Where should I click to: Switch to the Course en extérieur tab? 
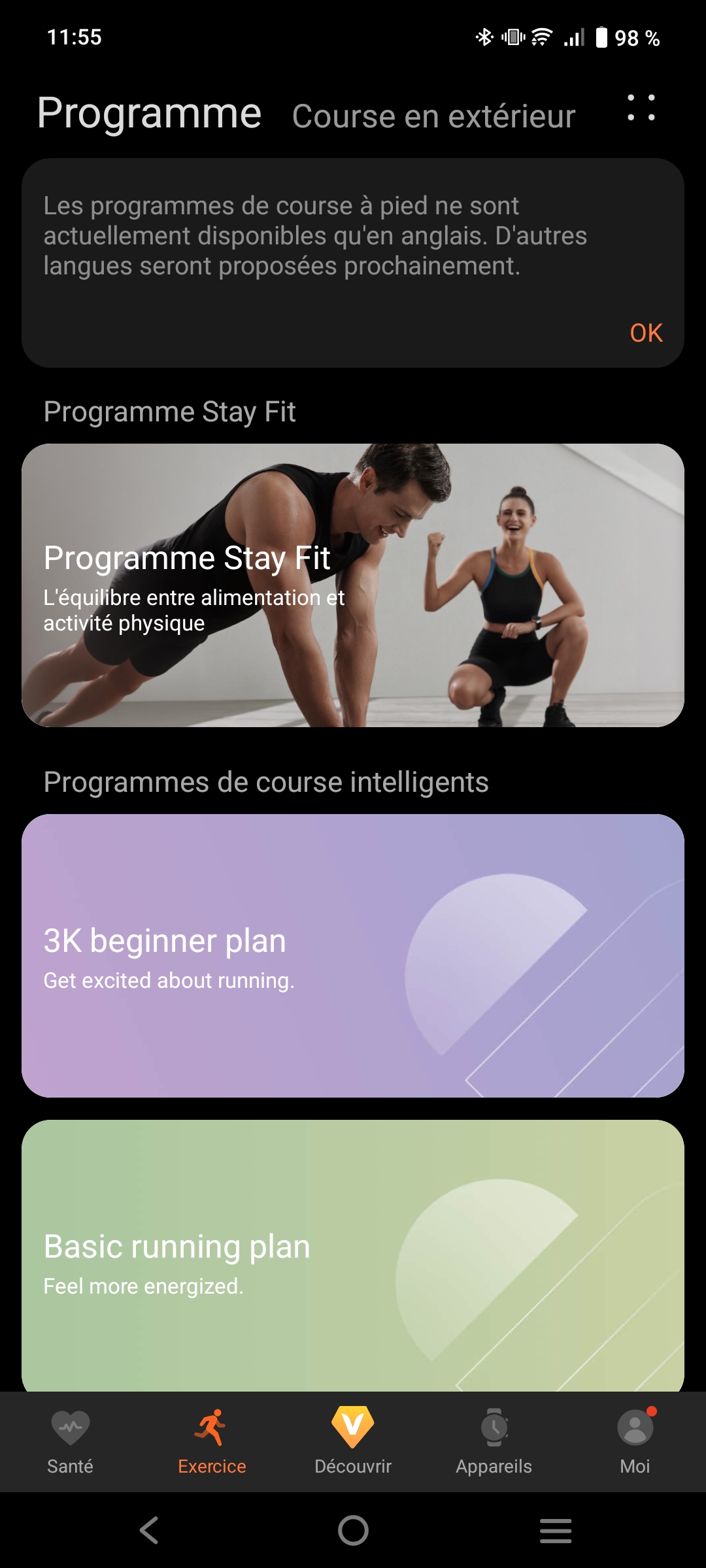tap(433, 117)
